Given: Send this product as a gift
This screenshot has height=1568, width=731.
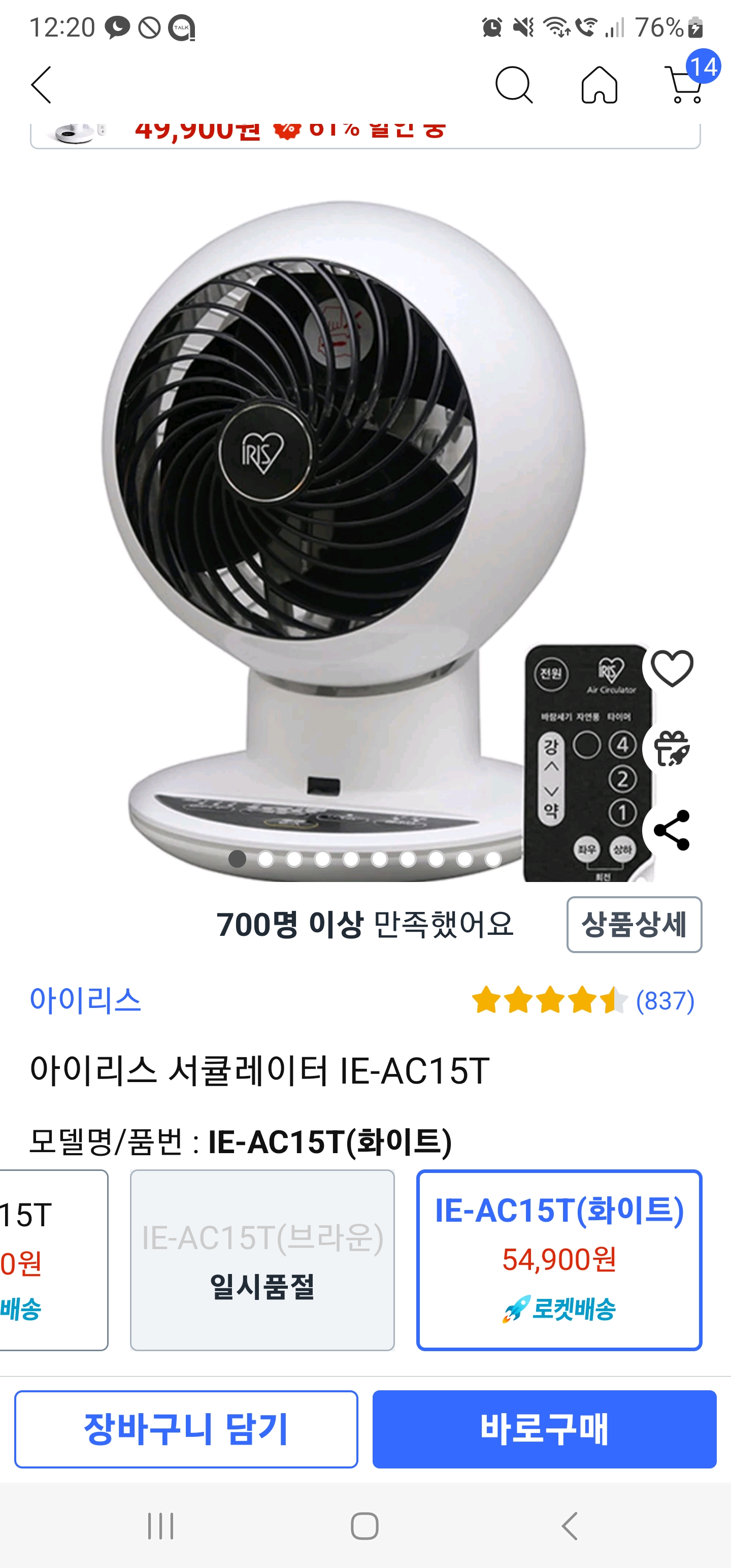Looking at the screenshot, I should click(672, 748).
